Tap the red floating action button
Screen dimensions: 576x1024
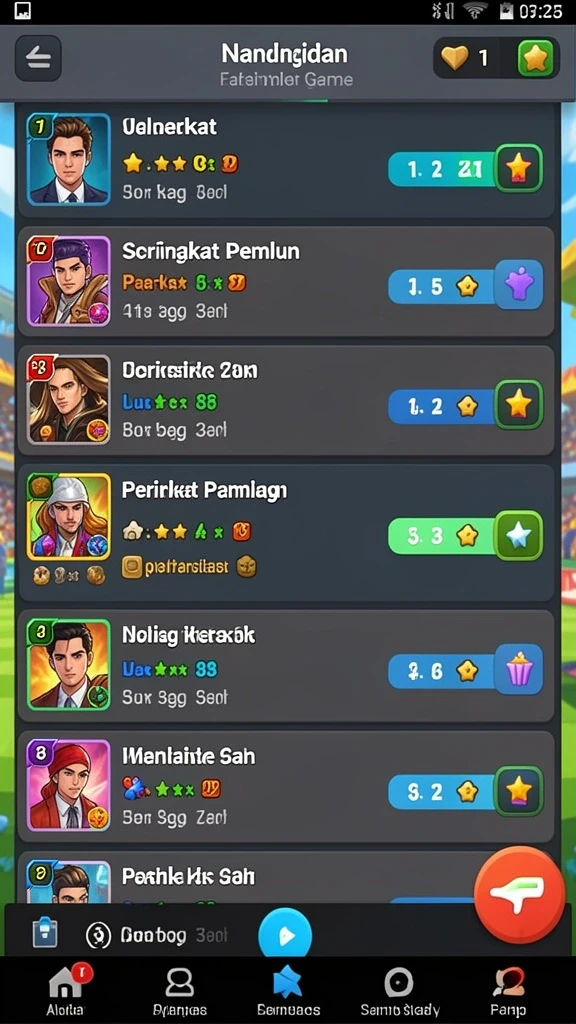[x=519, y=895]
